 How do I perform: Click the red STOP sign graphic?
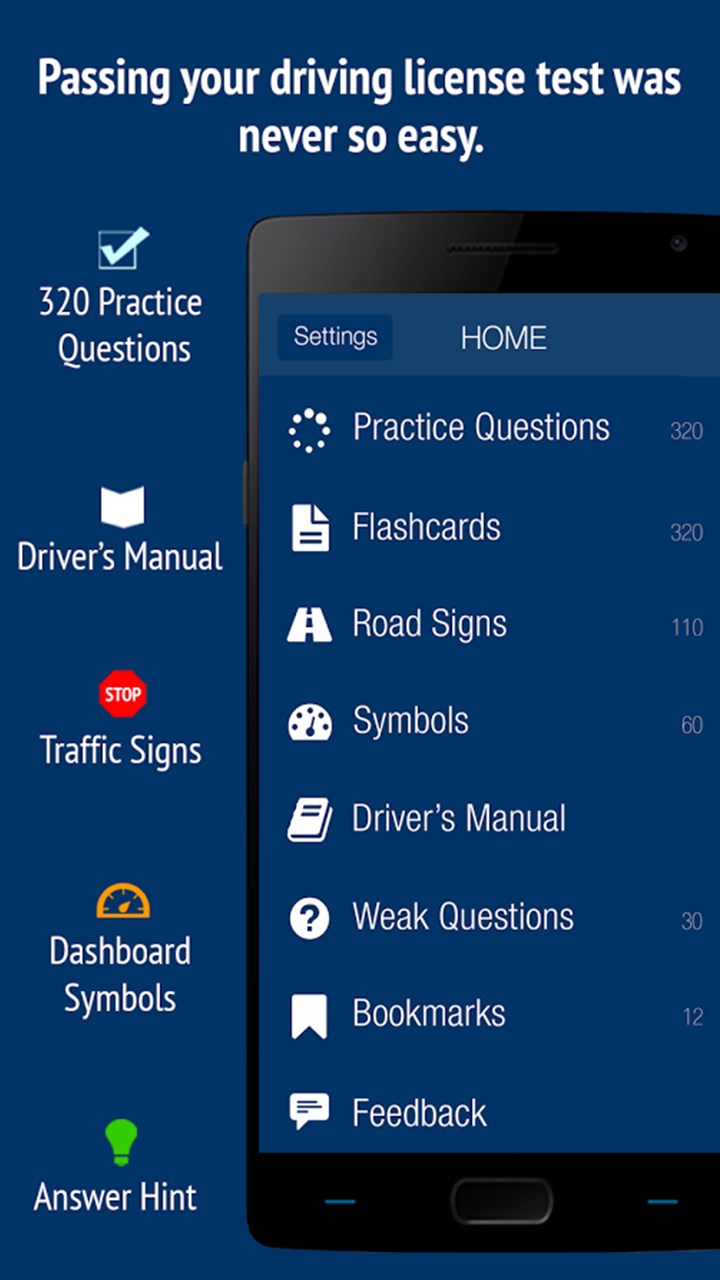point(123,693)
